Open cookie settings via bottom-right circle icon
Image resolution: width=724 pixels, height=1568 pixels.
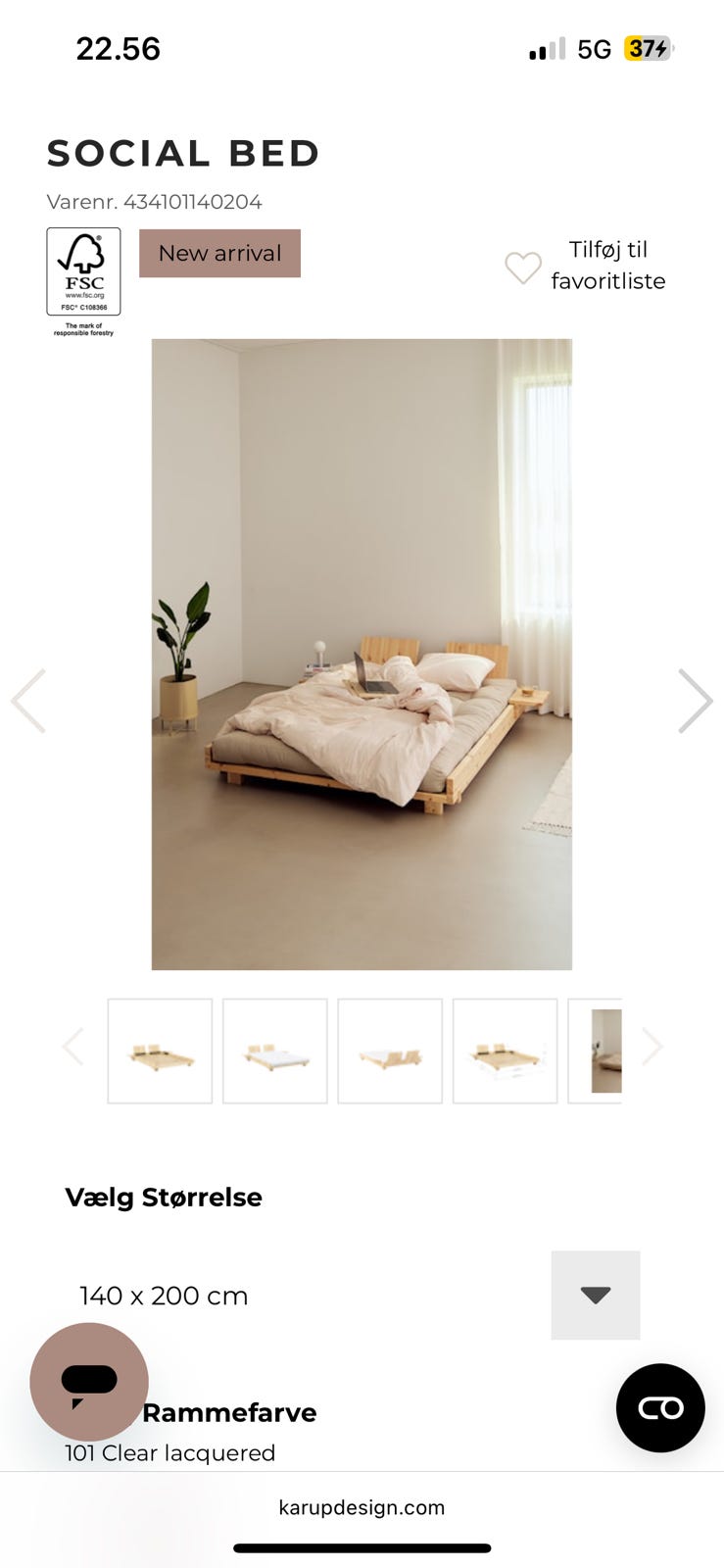pyautogui.click(x=659, y=1408)
